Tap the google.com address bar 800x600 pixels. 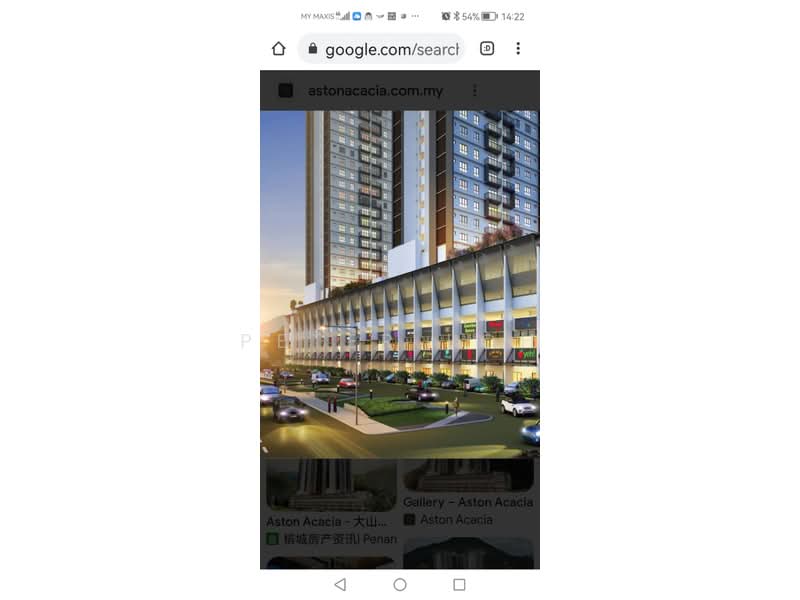point(385,48)
